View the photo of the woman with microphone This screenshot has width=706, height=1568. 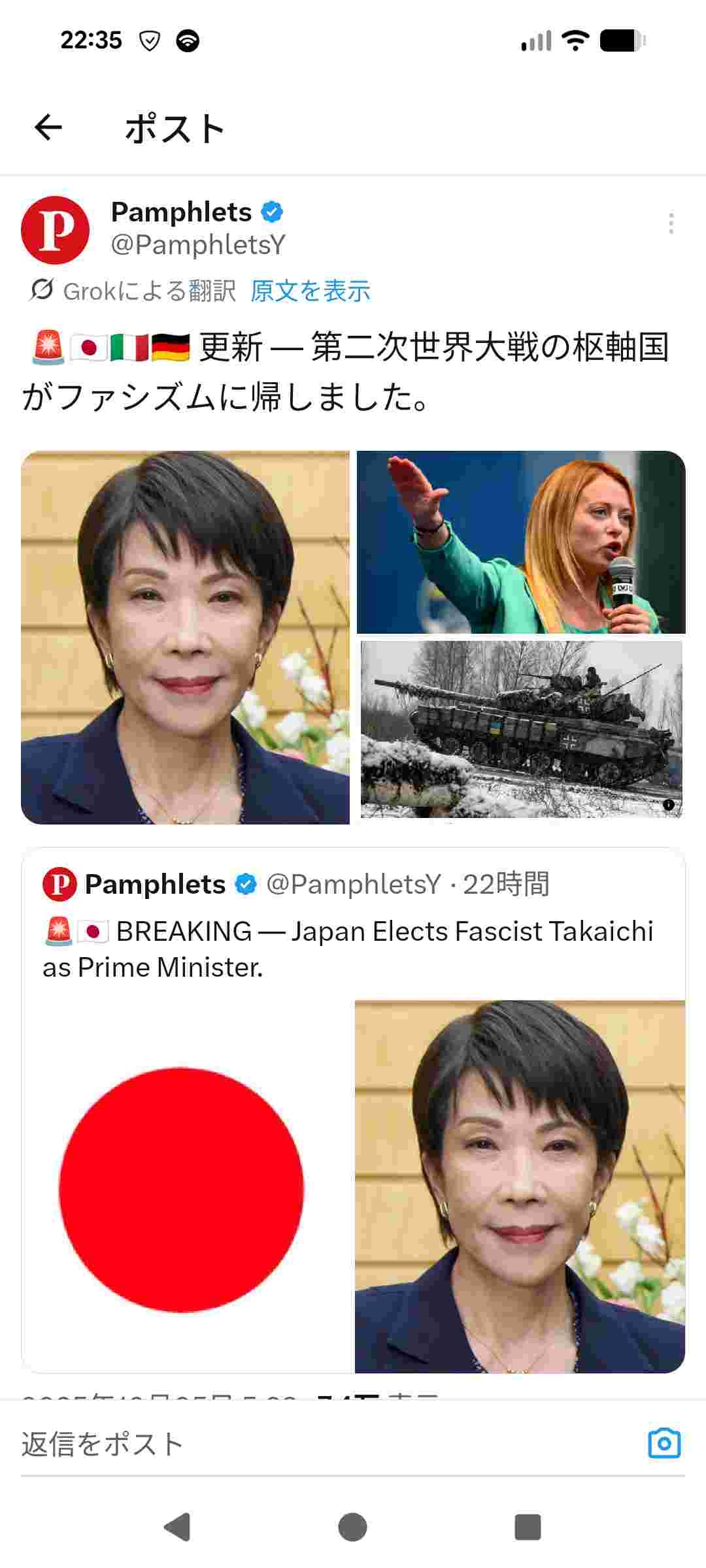[x=521, y=542]
